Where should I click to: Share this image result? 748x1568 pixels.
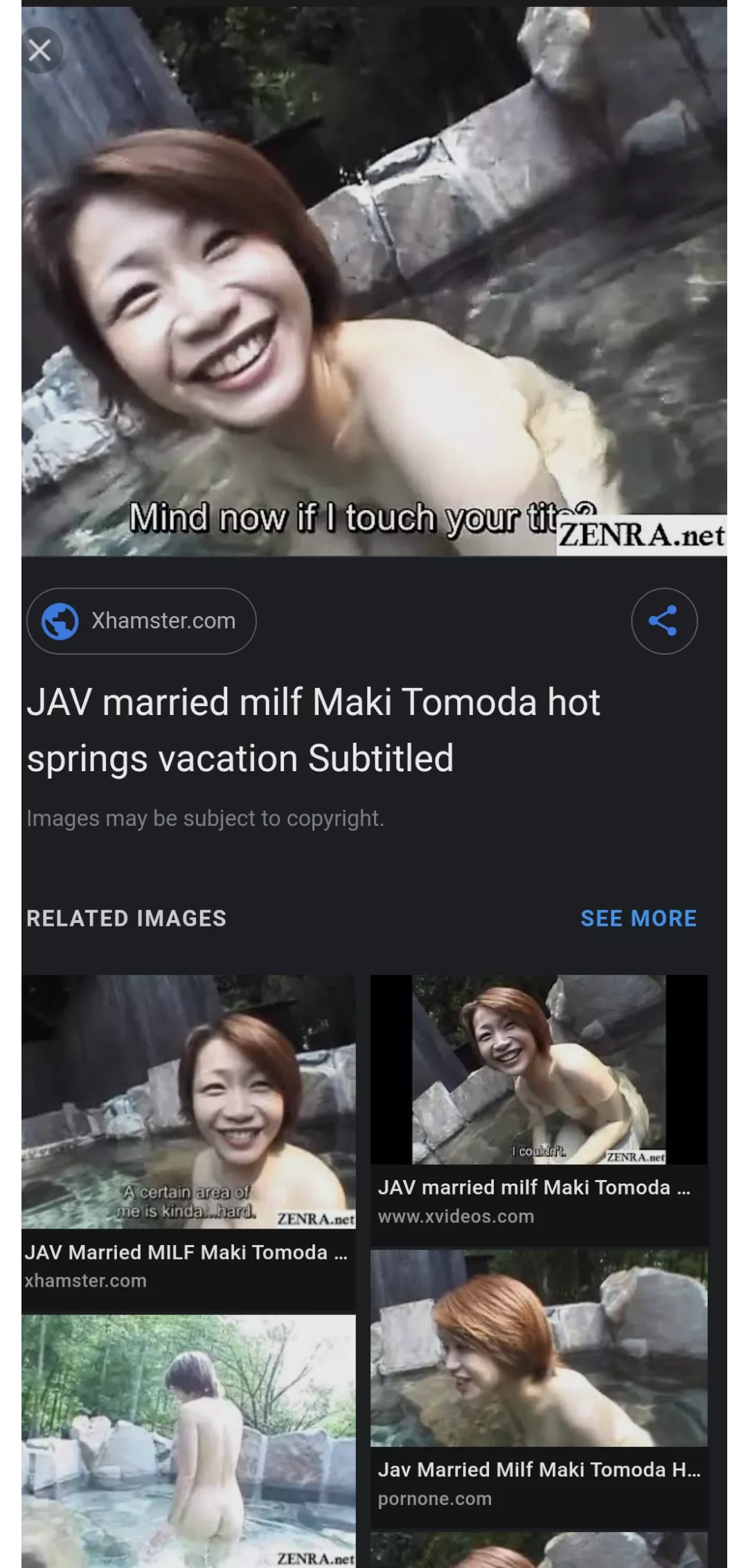point(664,621)
